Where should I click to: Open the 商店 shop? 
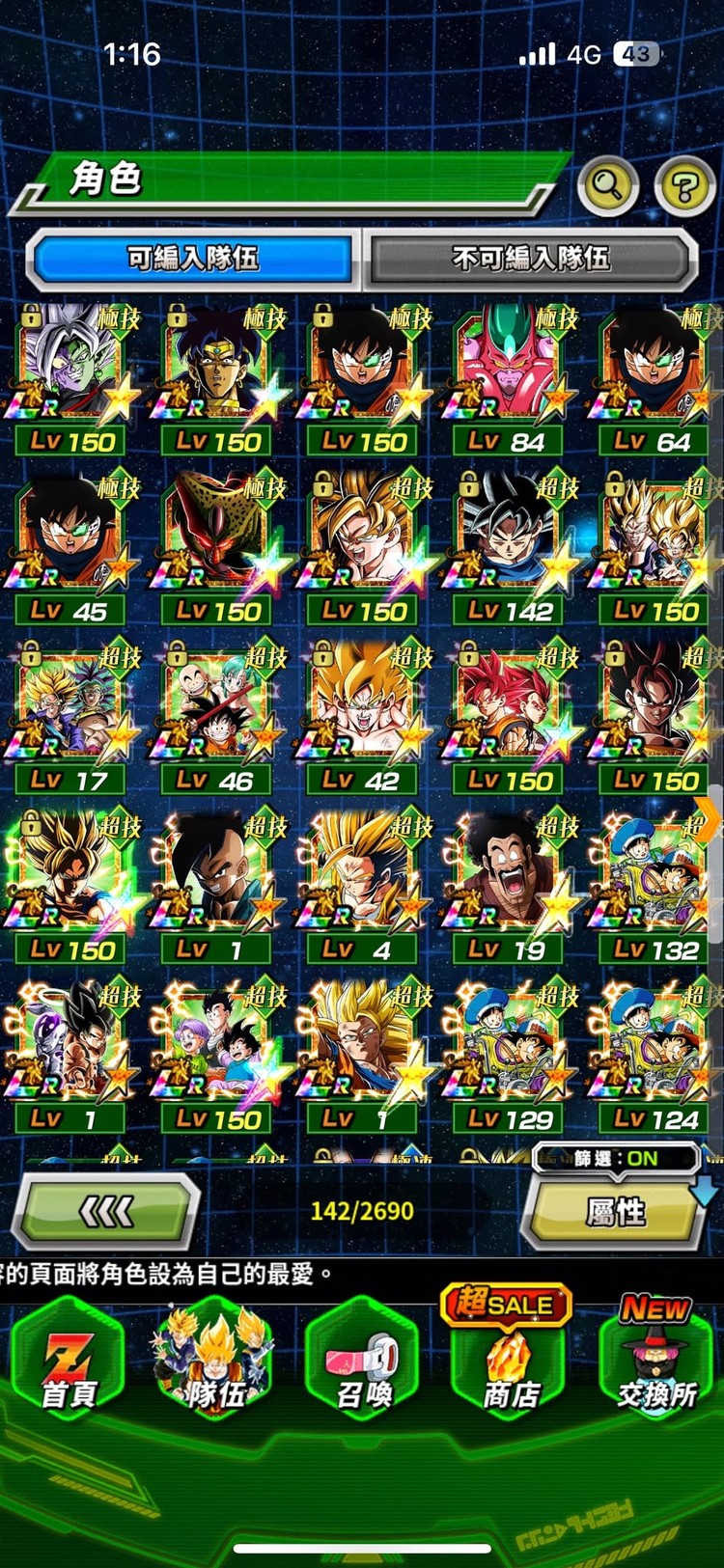coord(509,1361)
